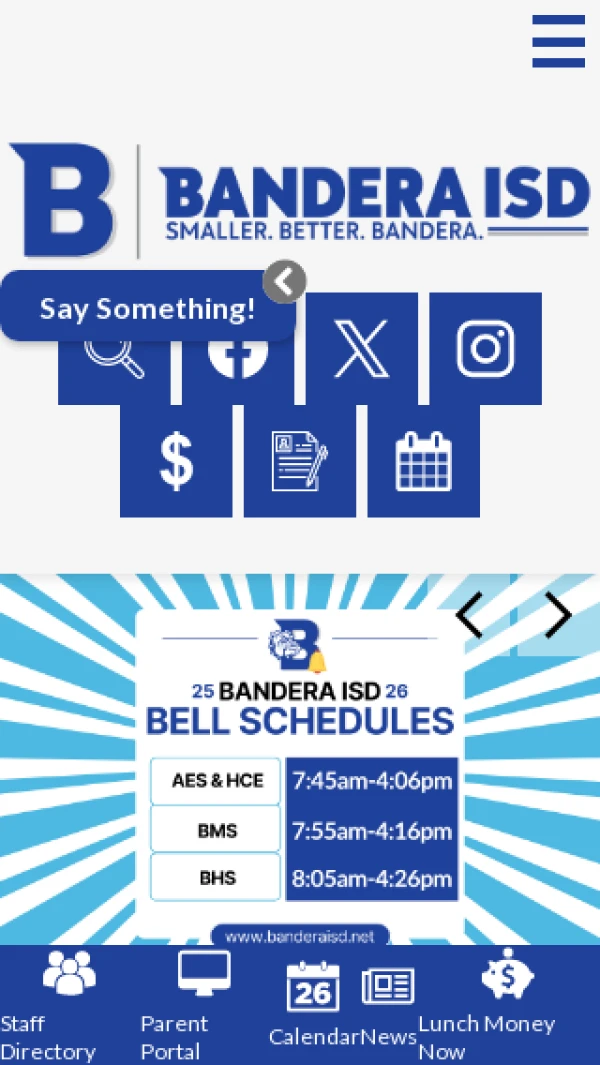This screenshot has width=600, height=1065.
Task: Open the Instagram tile
Action: click(x=485, y=349)
